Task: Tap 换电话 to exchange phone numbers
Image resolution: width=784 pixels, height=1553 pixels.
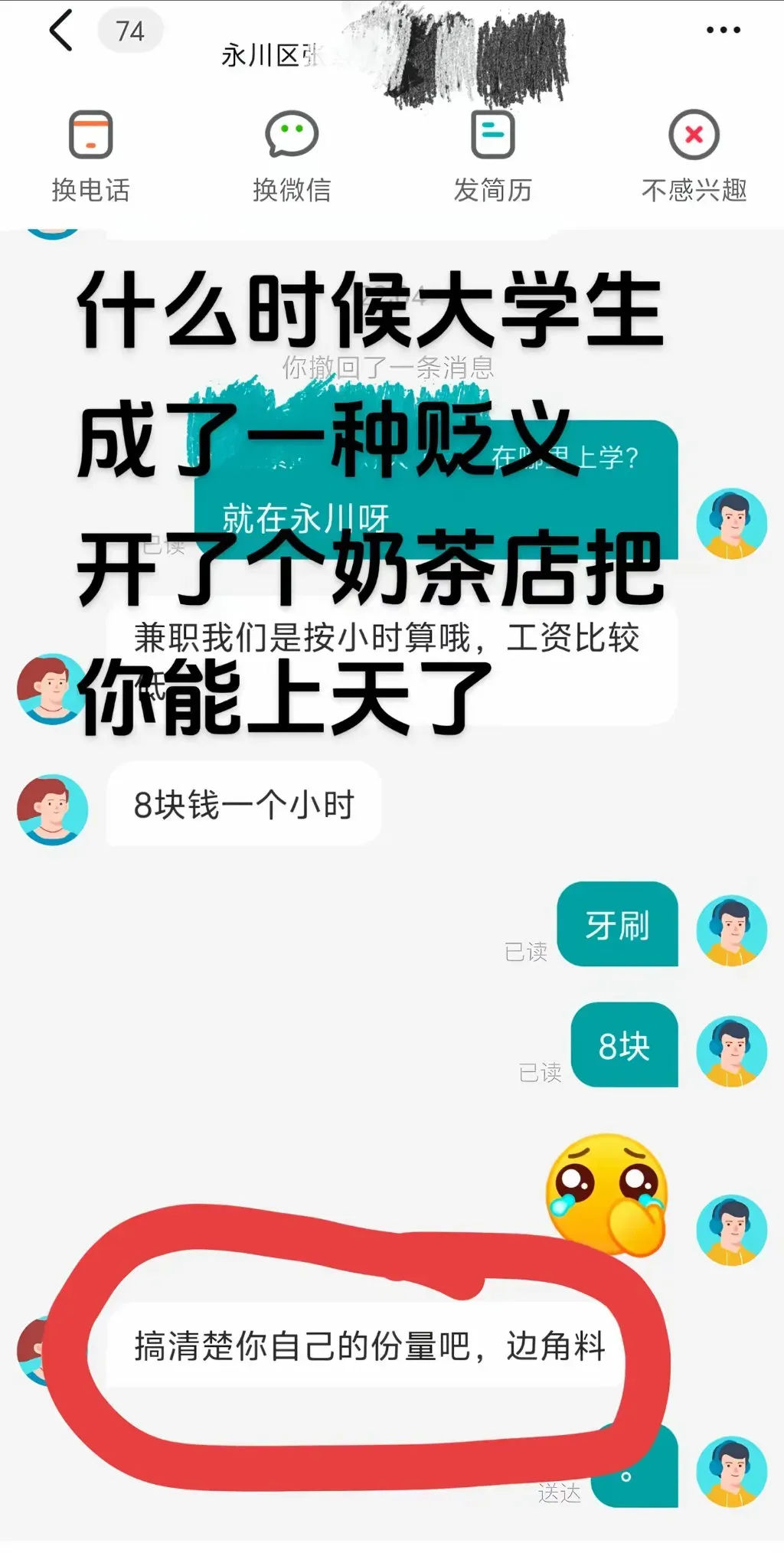Action: (x=90, y=156)
